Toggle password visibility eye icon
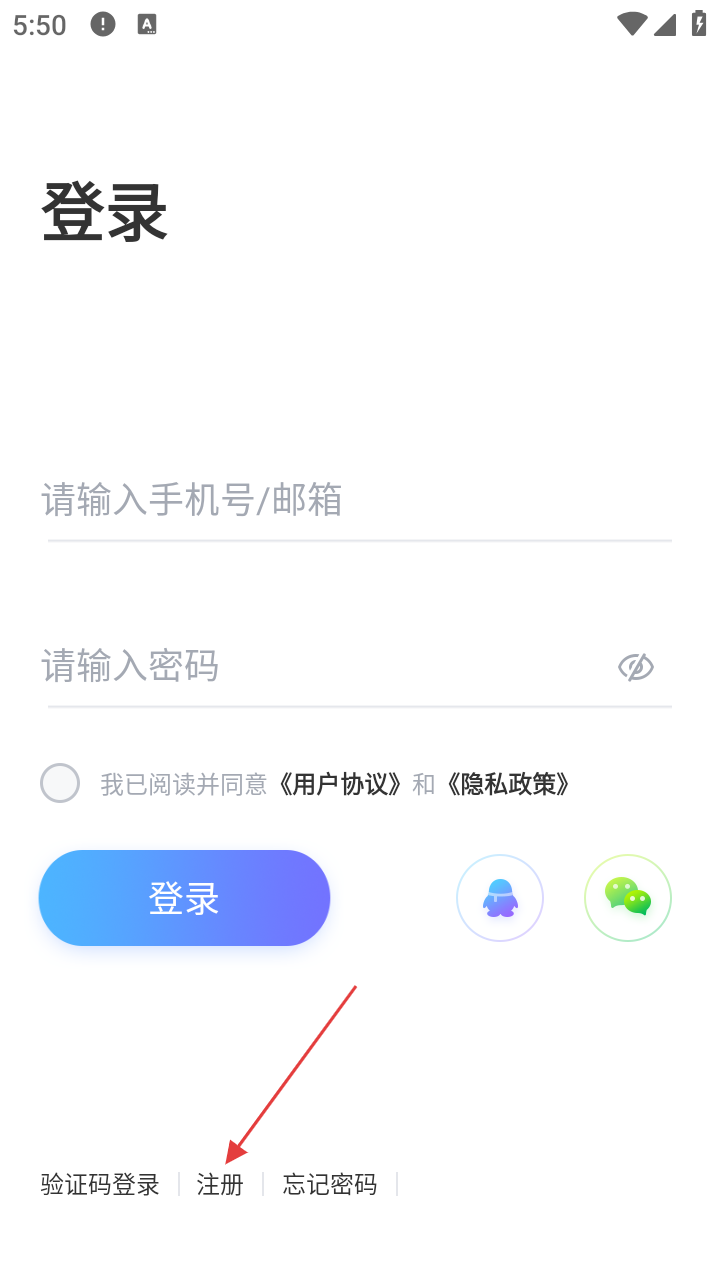 click(636, 667)
